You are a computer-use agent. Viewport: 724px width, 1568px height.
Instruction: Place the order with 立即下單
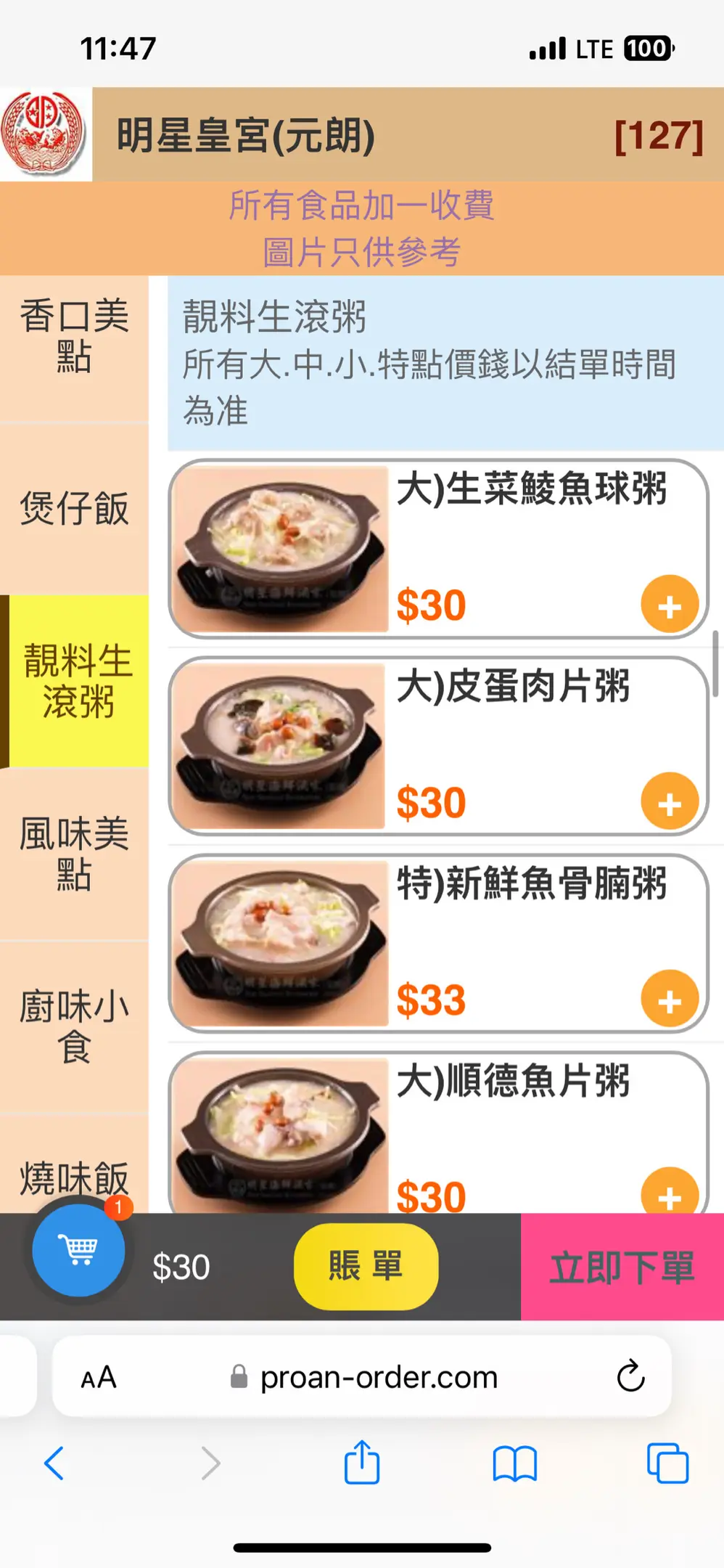622,1267
